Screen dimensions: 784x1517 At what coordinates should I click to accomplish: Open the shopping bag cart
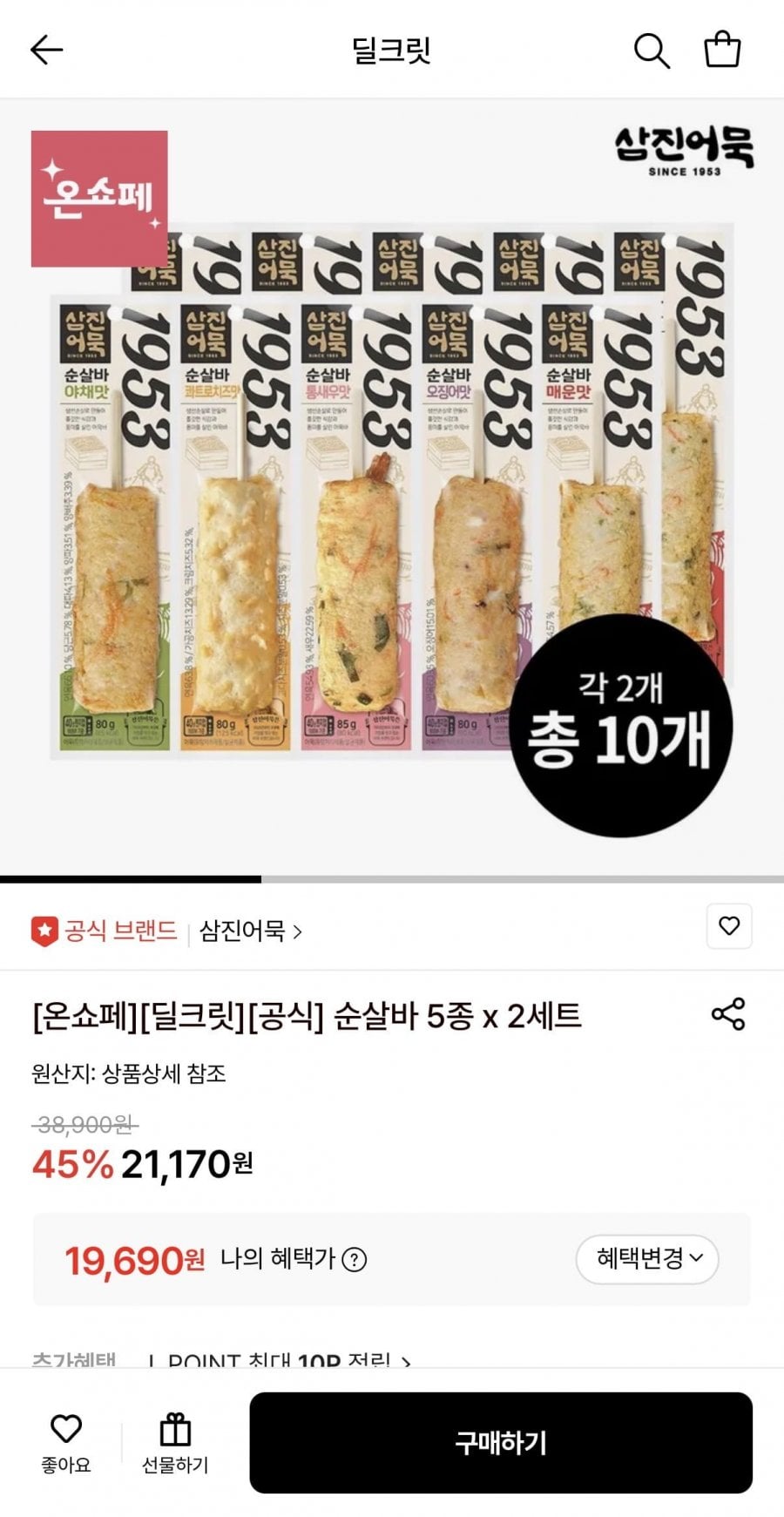[x=722, y=50]
